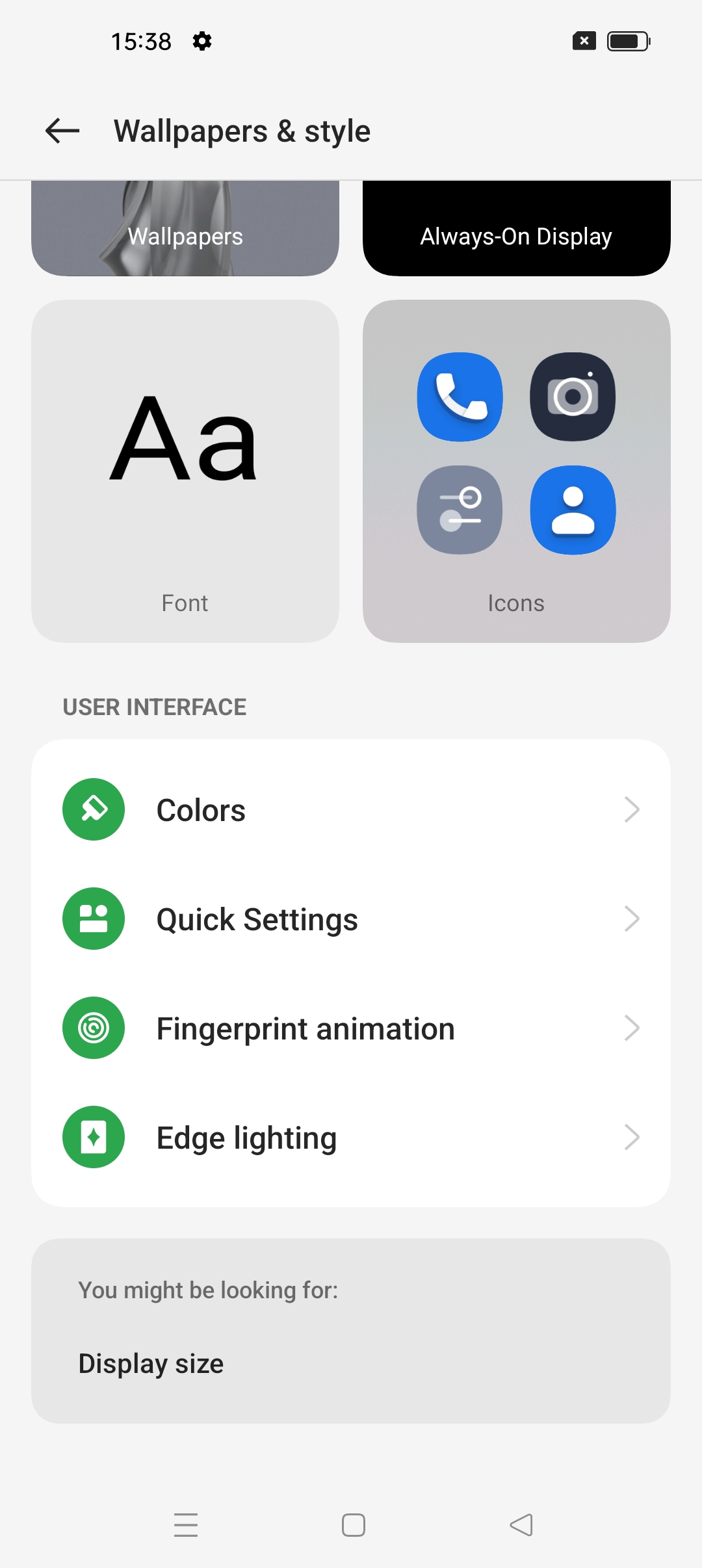Go back from Wallpapers & style

62,131
